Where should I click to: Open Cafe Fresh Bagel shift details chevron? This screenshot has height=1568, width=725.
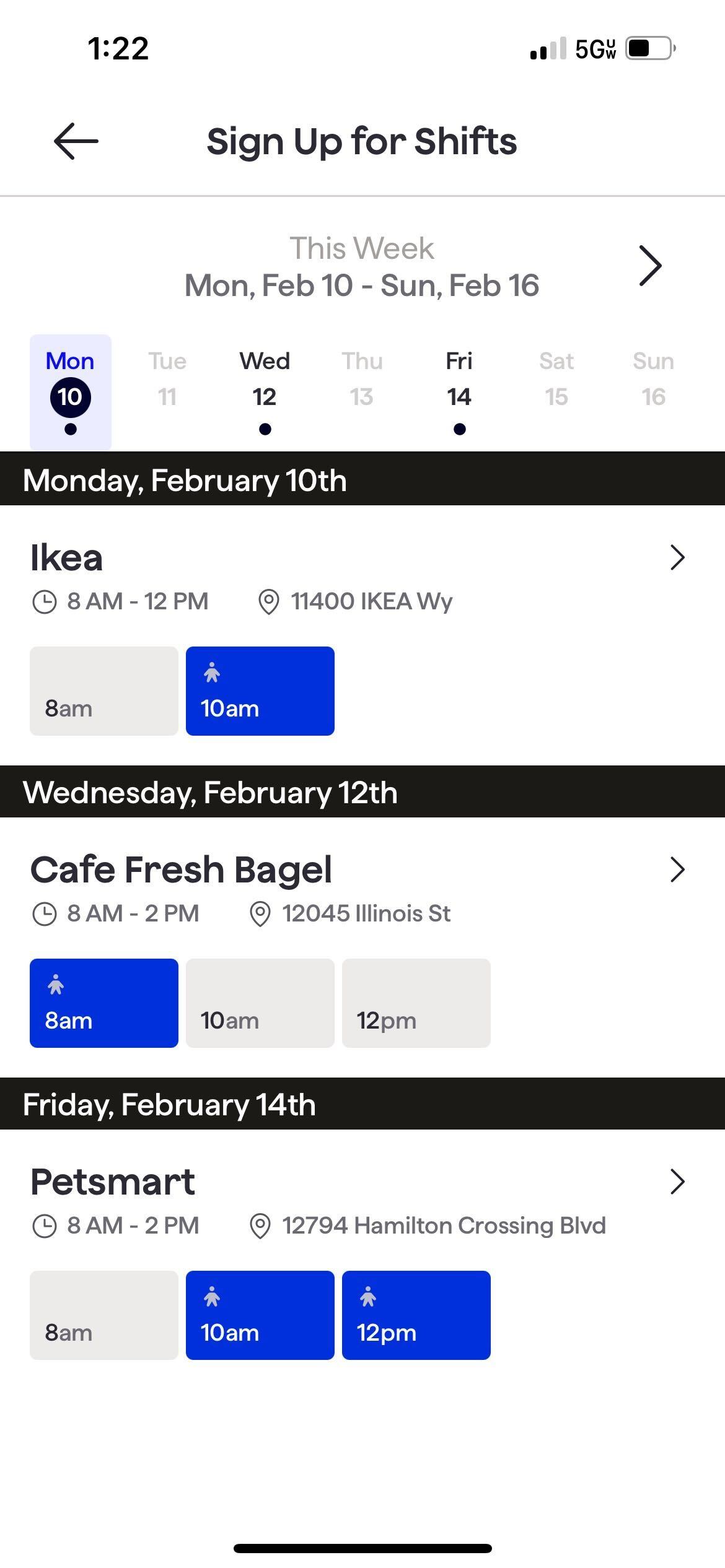pyautogui.click(x=677, y=869)
